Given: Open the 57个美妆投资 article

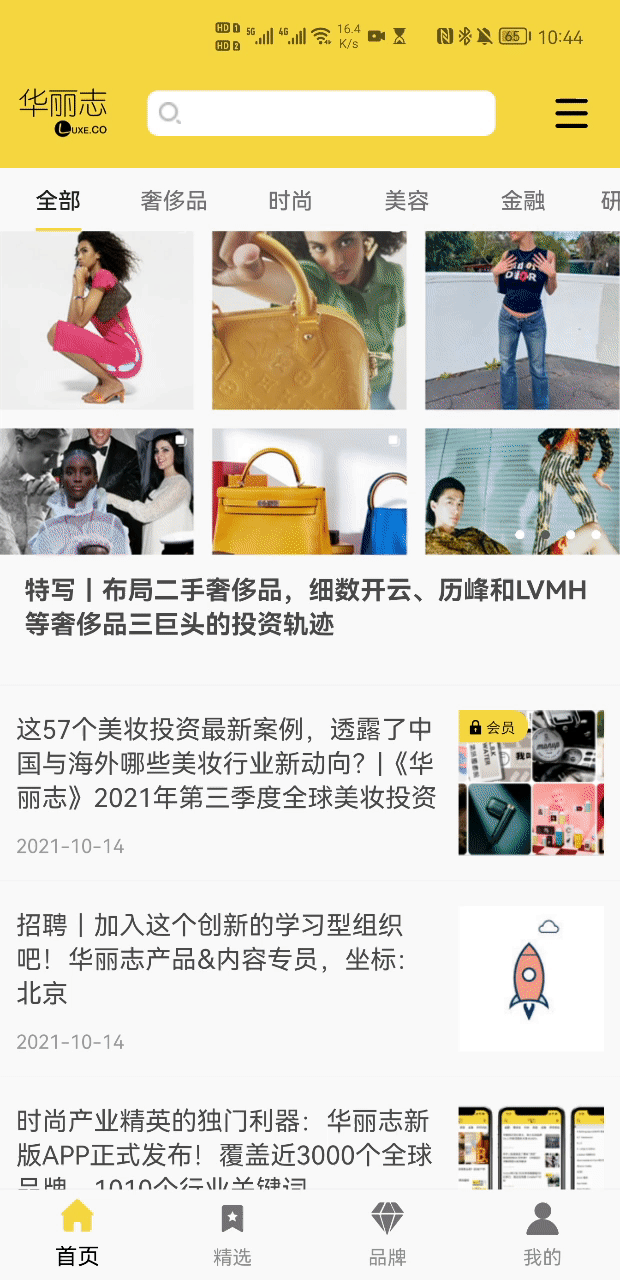Looking at the screenshot, I should (x=227, y=763).
